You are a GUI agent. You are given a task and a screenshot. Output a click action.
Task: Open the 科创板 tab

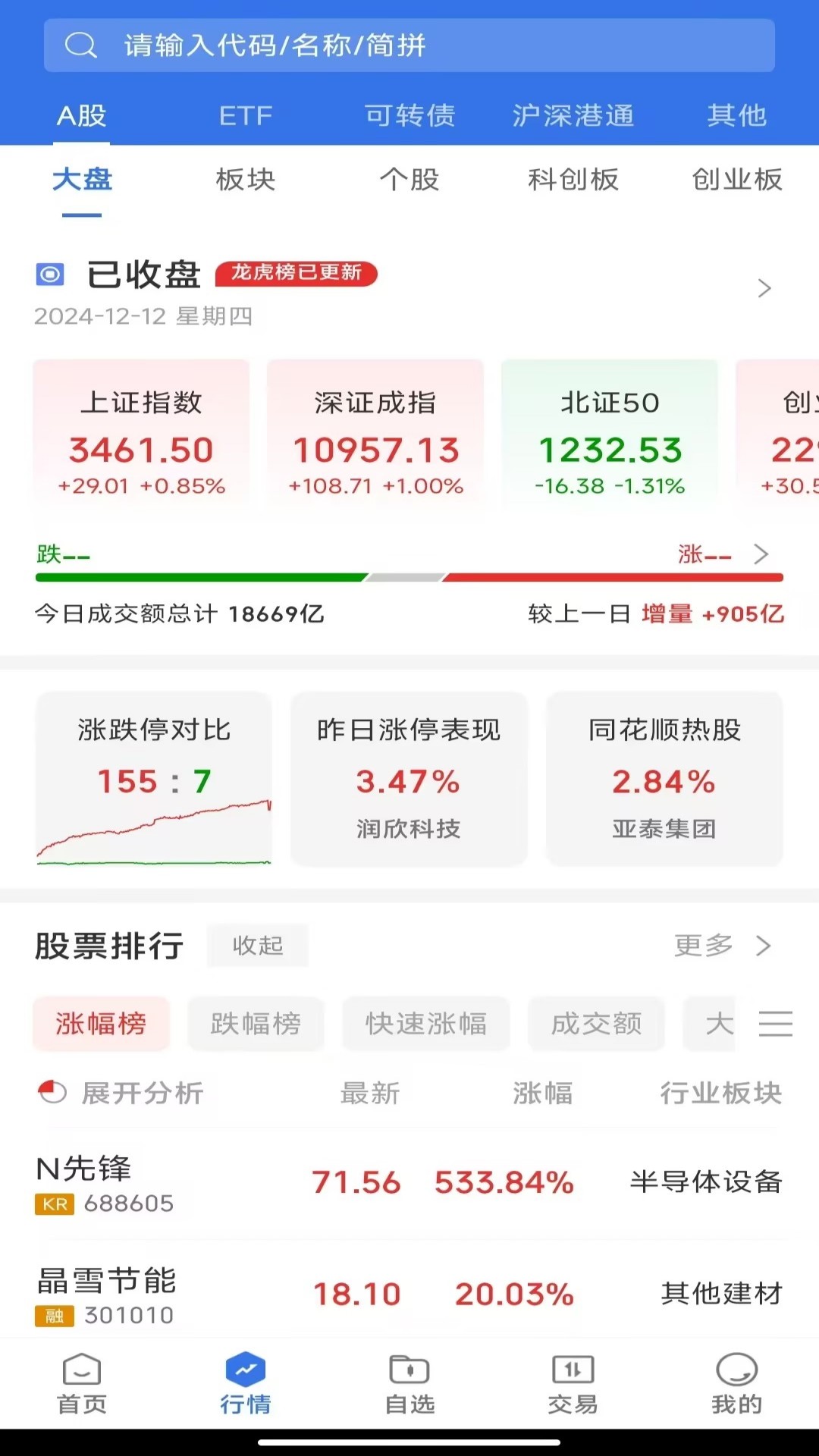pyautogui.click(x=574, y=180)
